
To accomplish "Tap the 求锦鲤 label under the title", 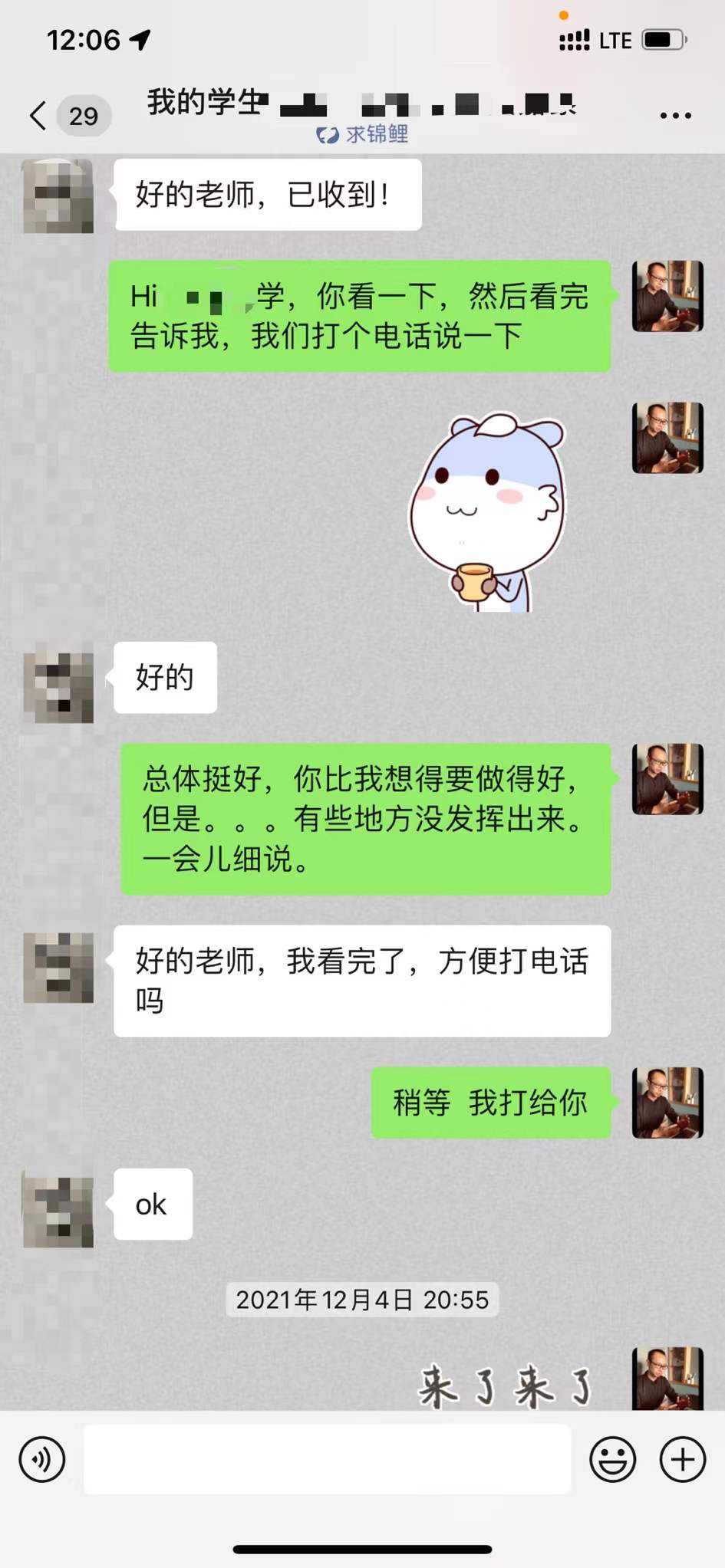I will coord(363,135).
